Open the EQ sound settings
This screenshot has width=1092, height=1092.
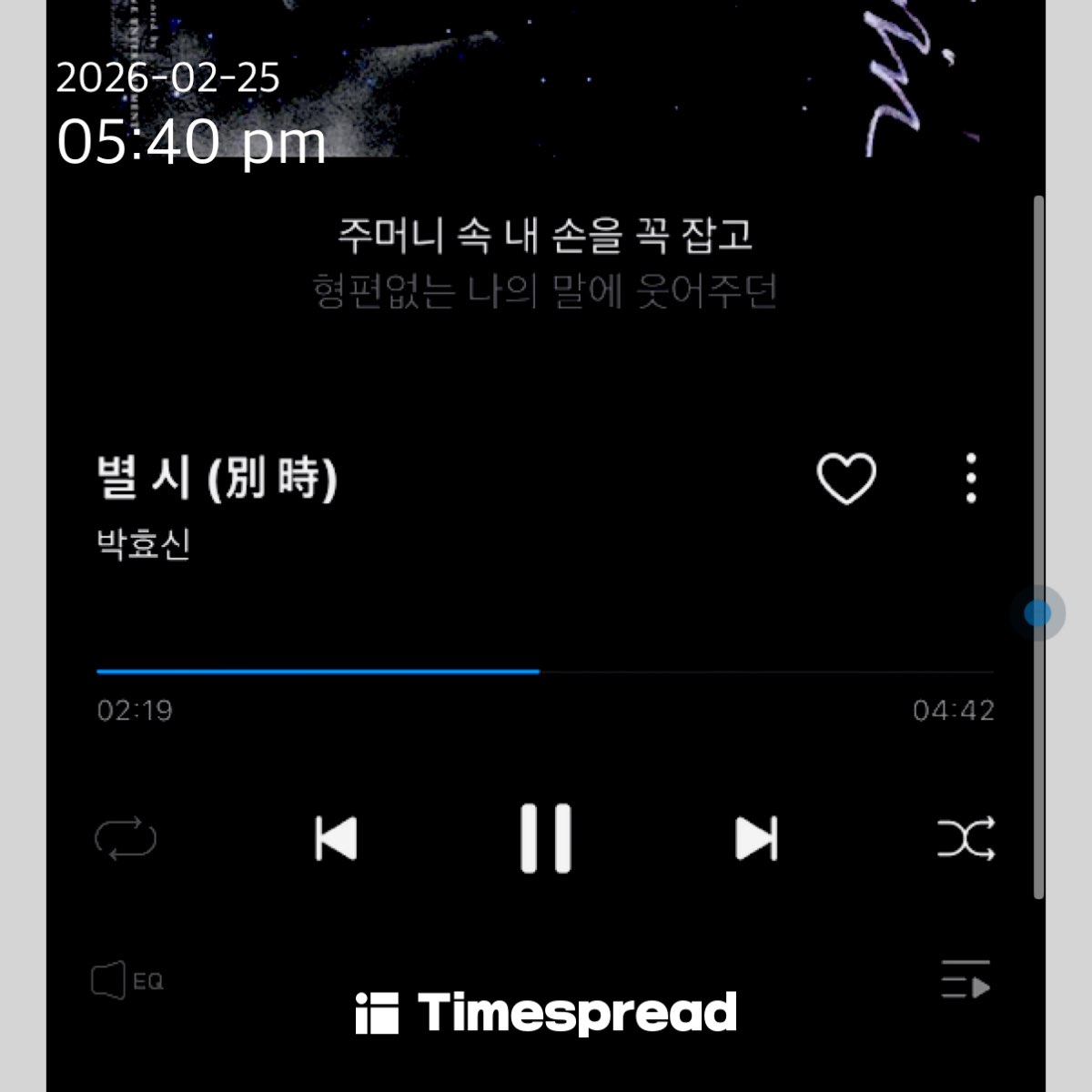[x=127, y=981]
